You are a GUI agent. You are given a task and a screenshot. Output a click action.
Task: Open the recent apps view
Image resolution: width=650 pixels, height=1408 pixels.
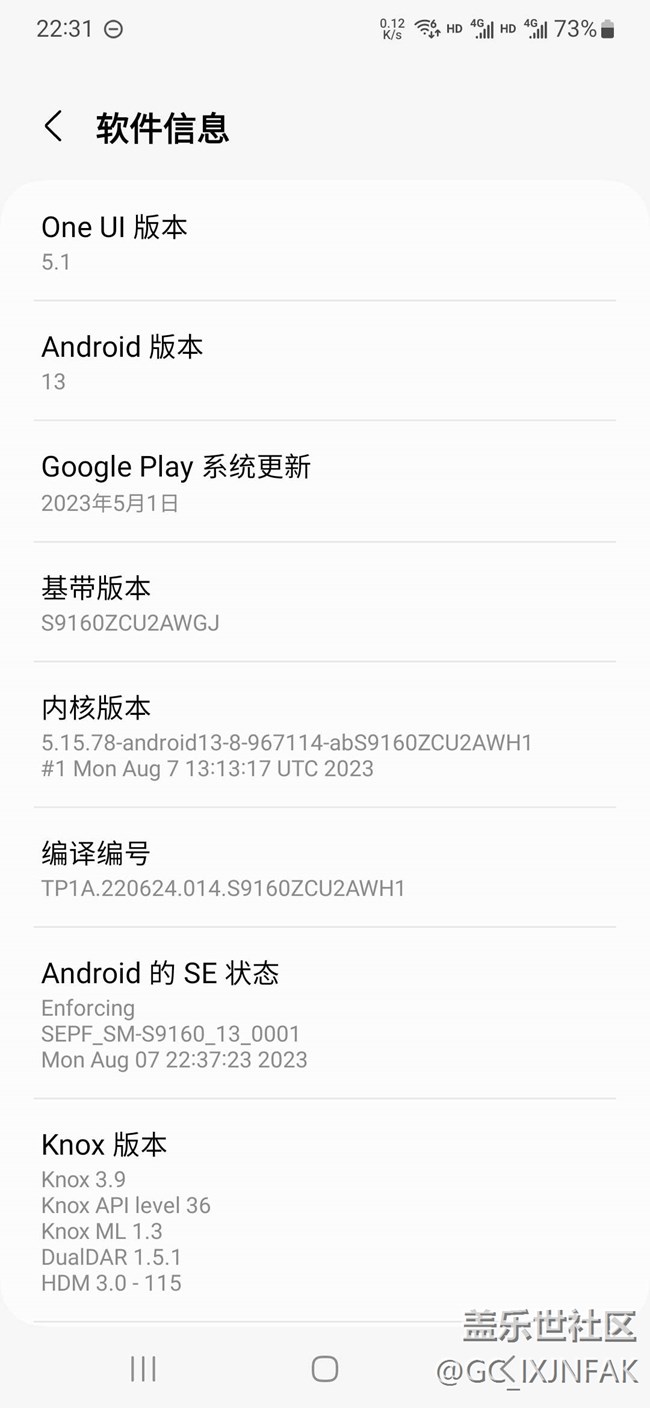click(x=144, y=1369)
